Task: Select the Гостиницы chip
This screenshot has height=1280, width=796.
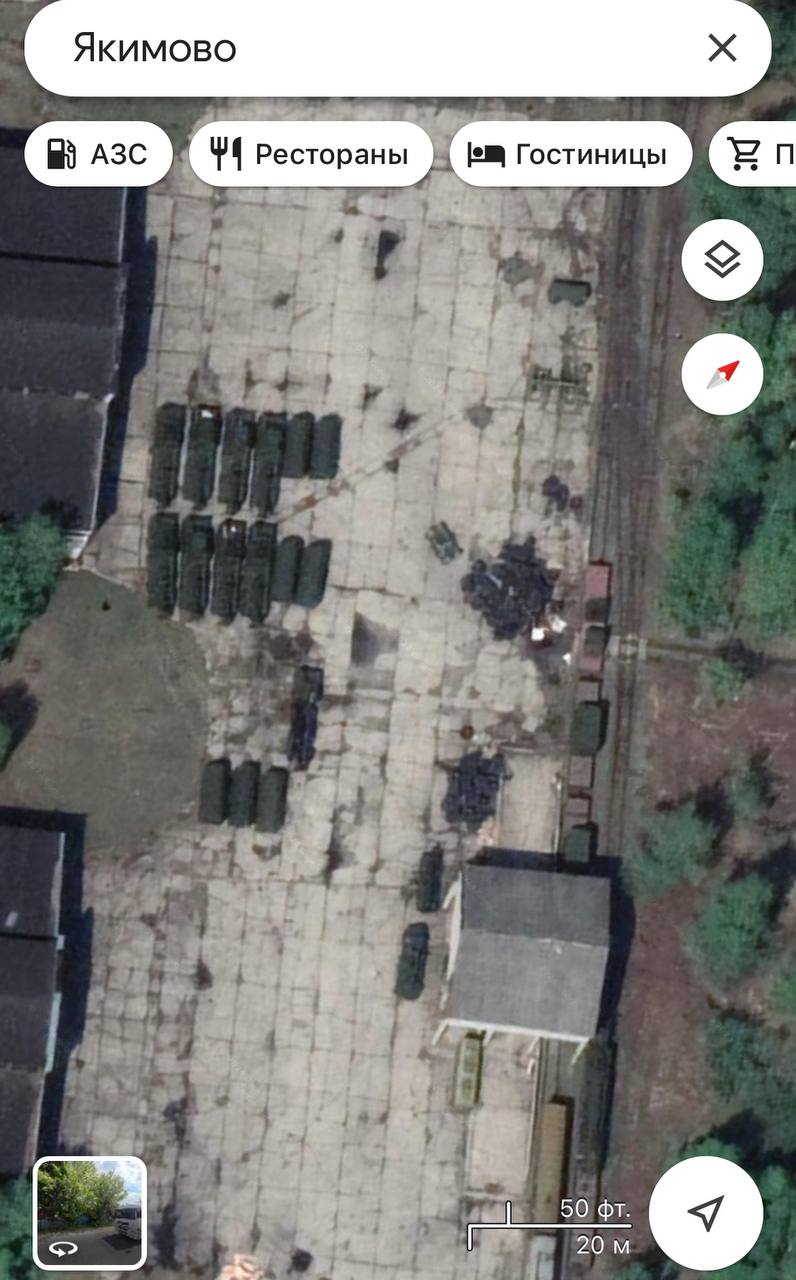Action: point(571,154)
